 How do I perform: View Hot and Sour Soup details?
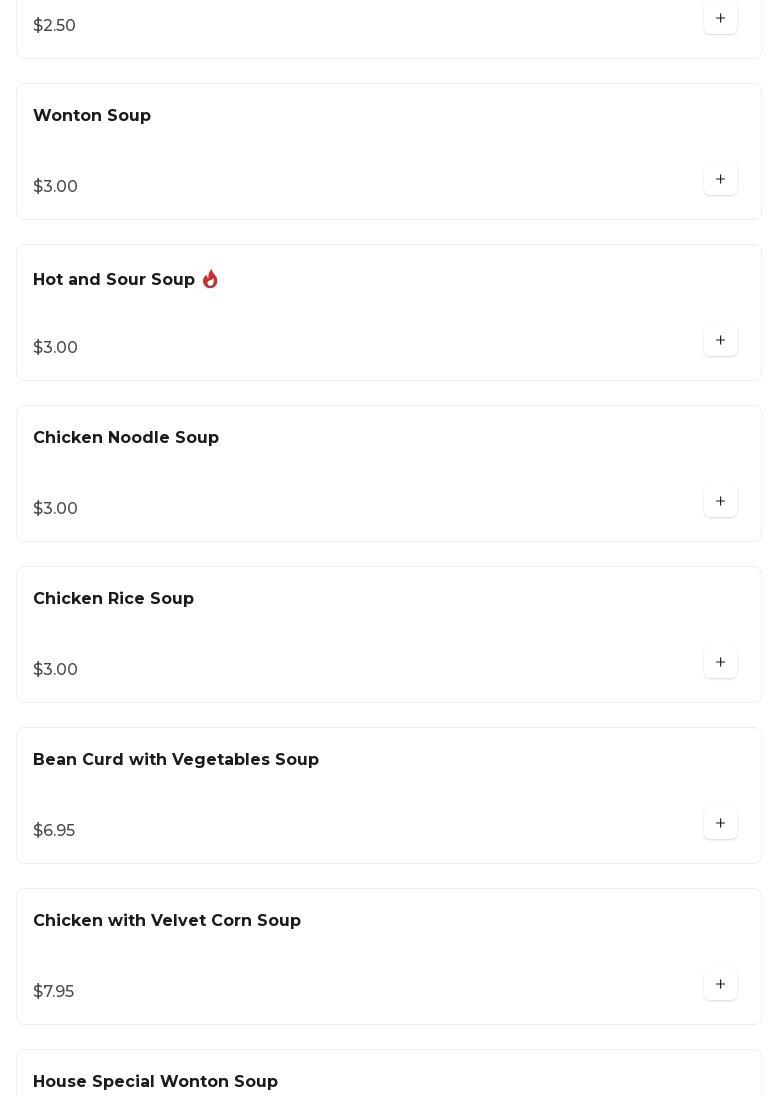click(114, 280)
